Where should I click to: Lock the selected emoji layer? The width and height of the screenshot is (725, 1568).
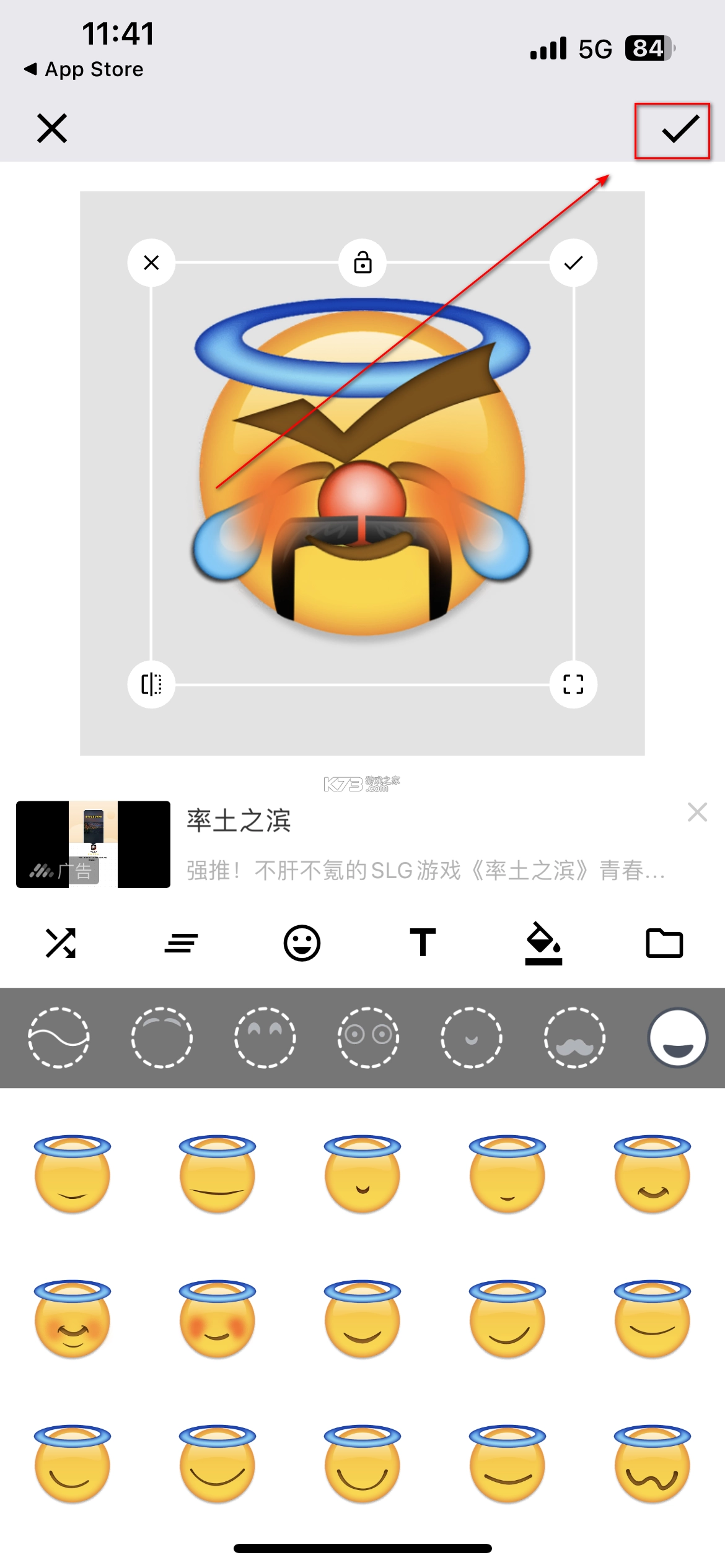(362, 263)
